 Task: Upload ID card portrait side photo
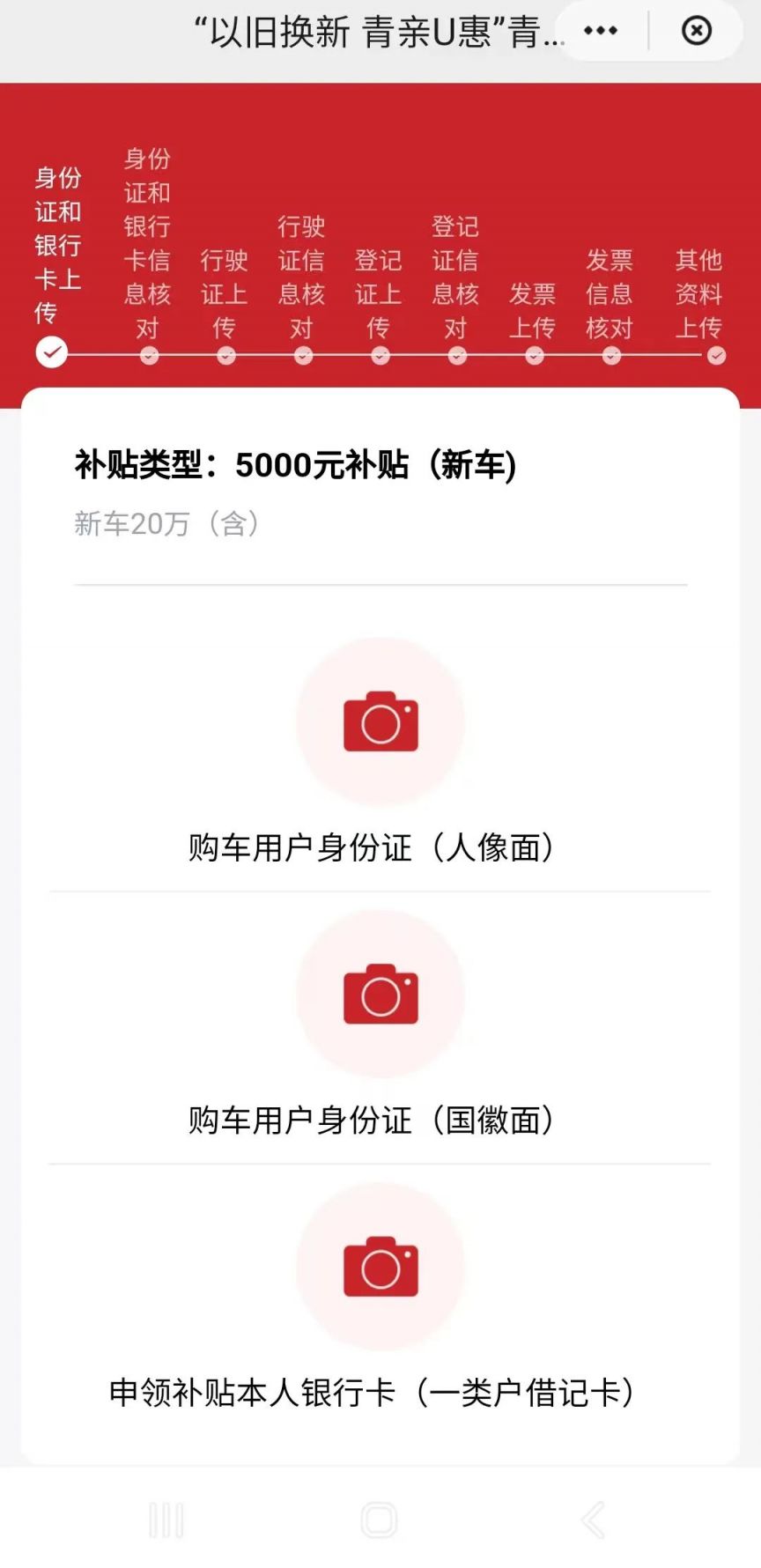point(380,722)
